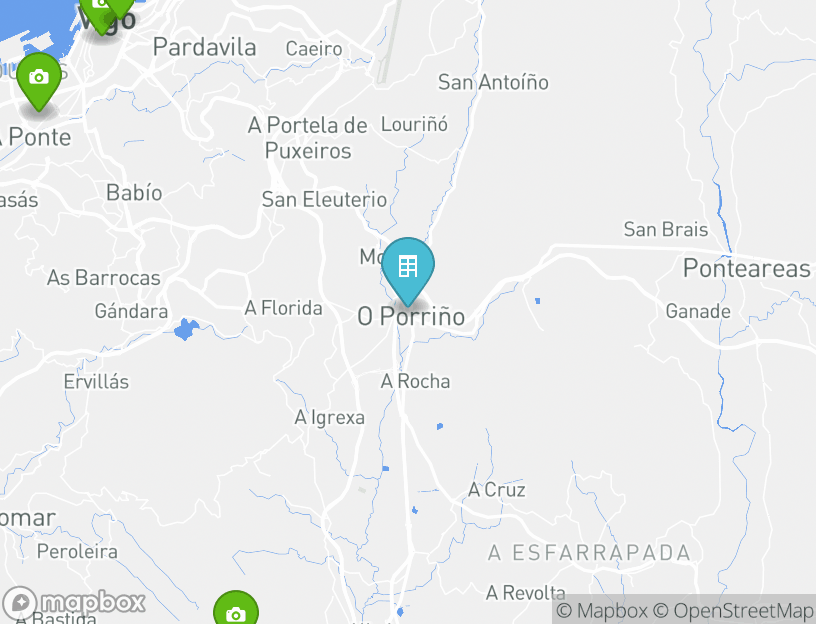Open the green camera pin near A Ponte

38,80
